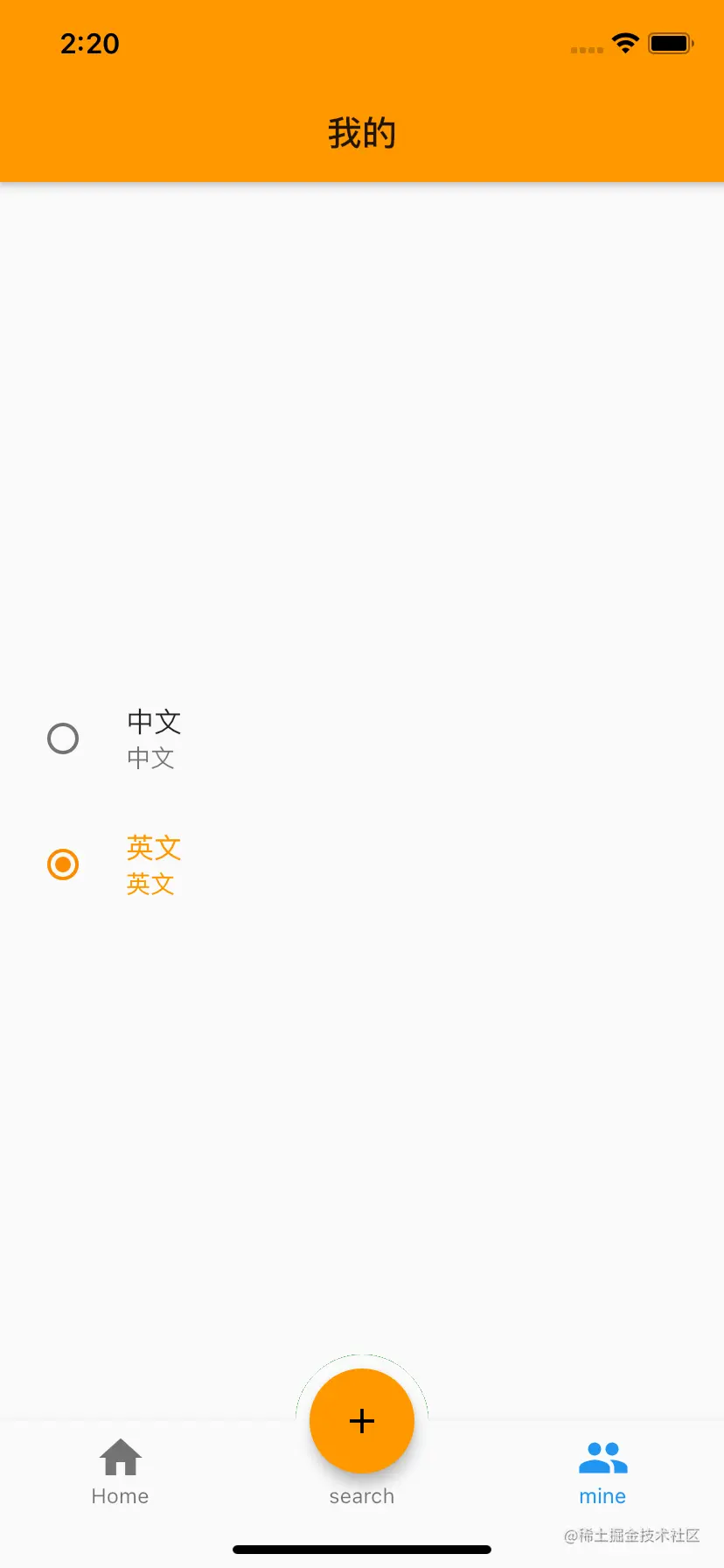The height and width of the screenshot is (1568, 724).
Task: Open the mine tab
Action: click(602, 1473)
